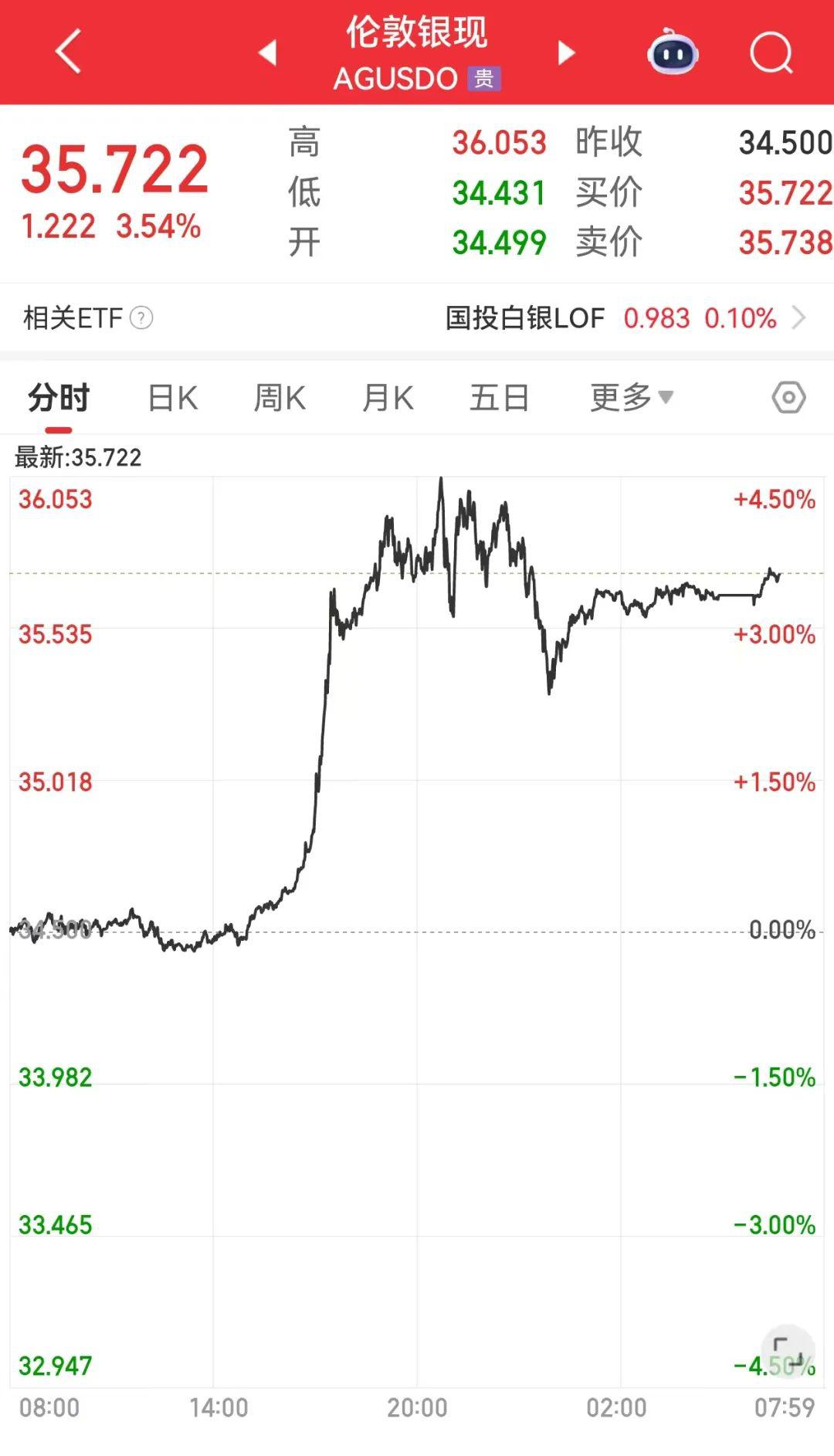Screen dimensions: 834x1456
Task: Open search from the header
Action: (771, 53)
